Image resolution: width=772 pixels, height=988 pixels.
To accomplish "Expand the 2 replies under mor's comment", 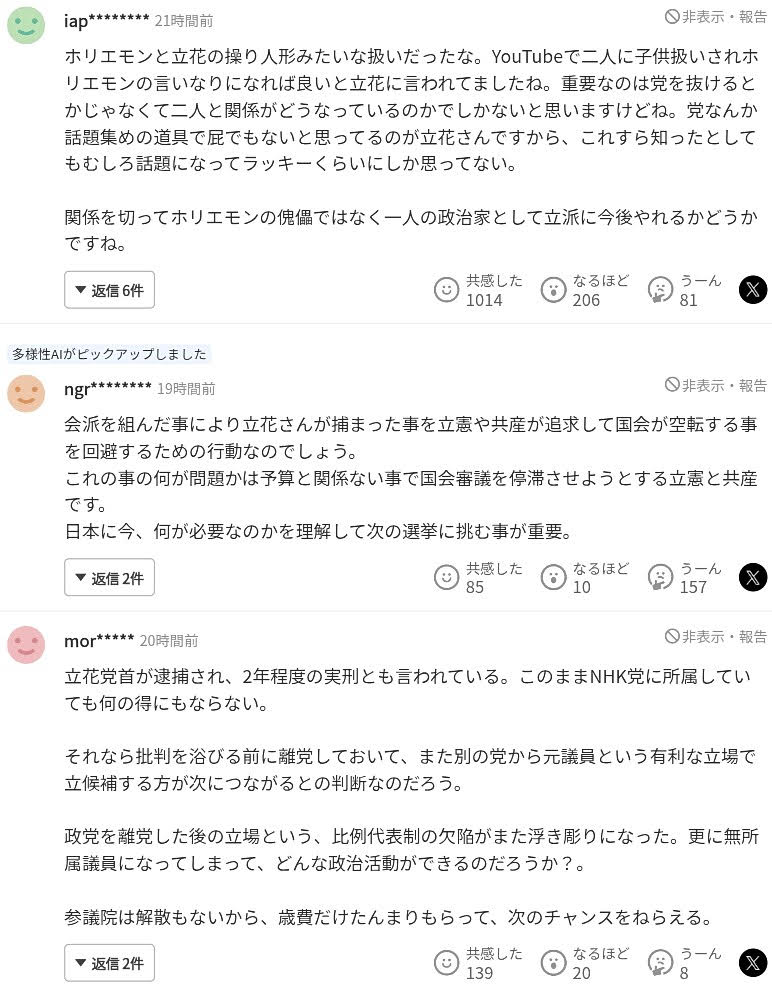I will pos(109,963).
